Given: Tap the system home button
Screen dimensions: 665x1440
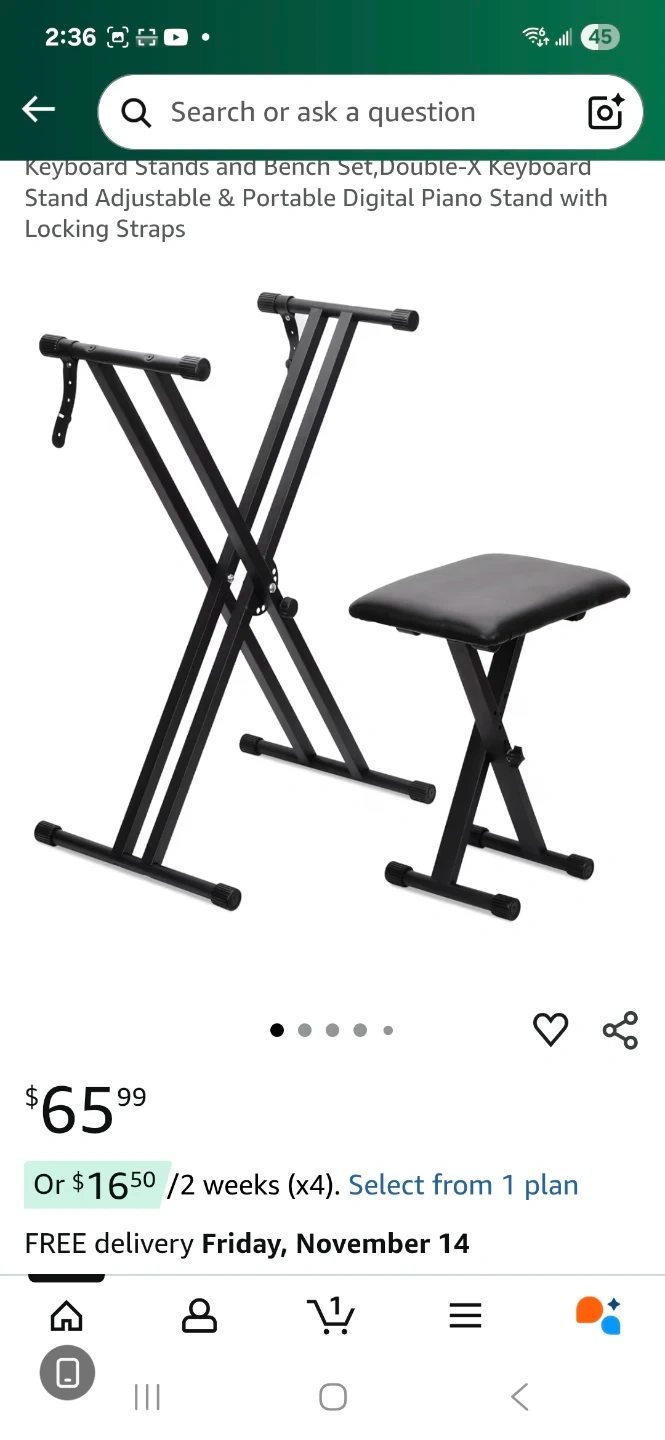Looking at the screenshot, I should (333, 1397).
